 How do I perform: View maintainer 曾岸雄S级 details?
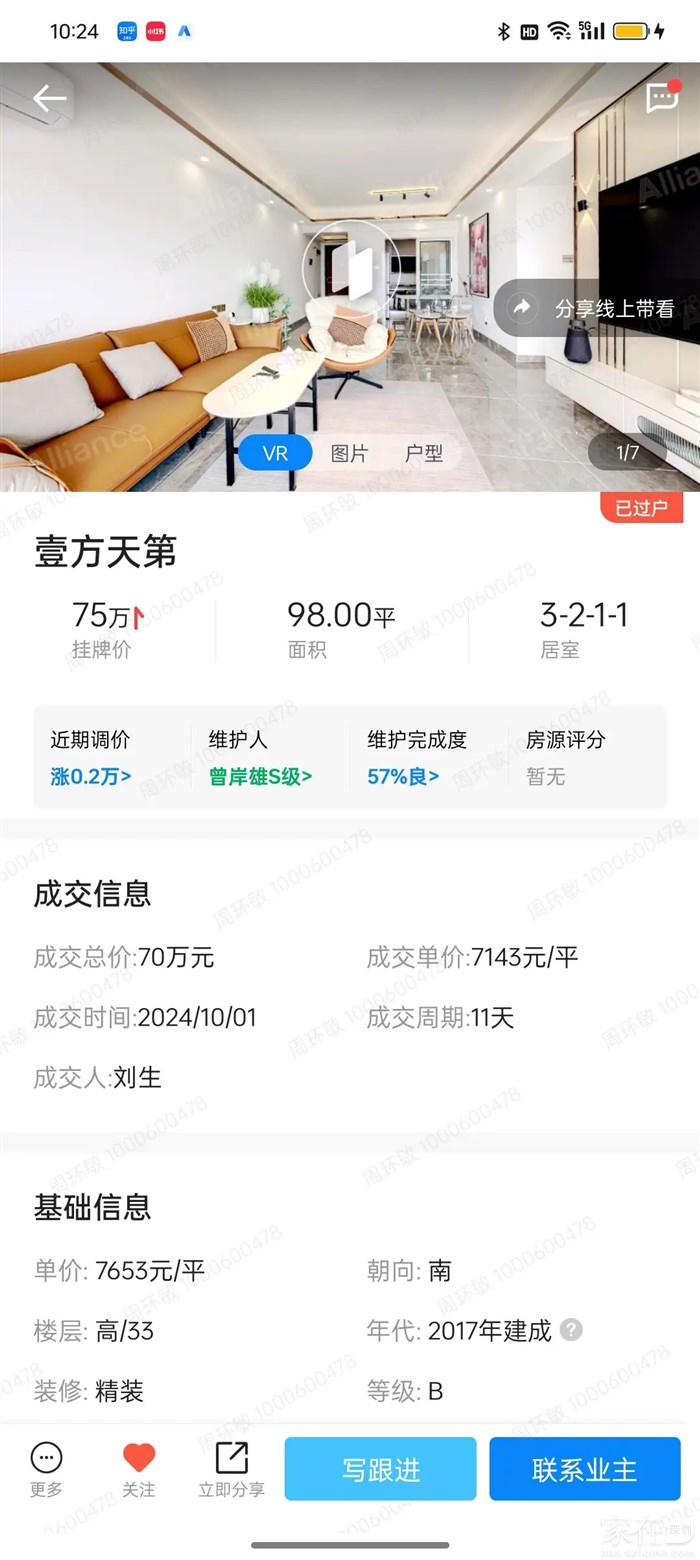click(x=260, y=776)
